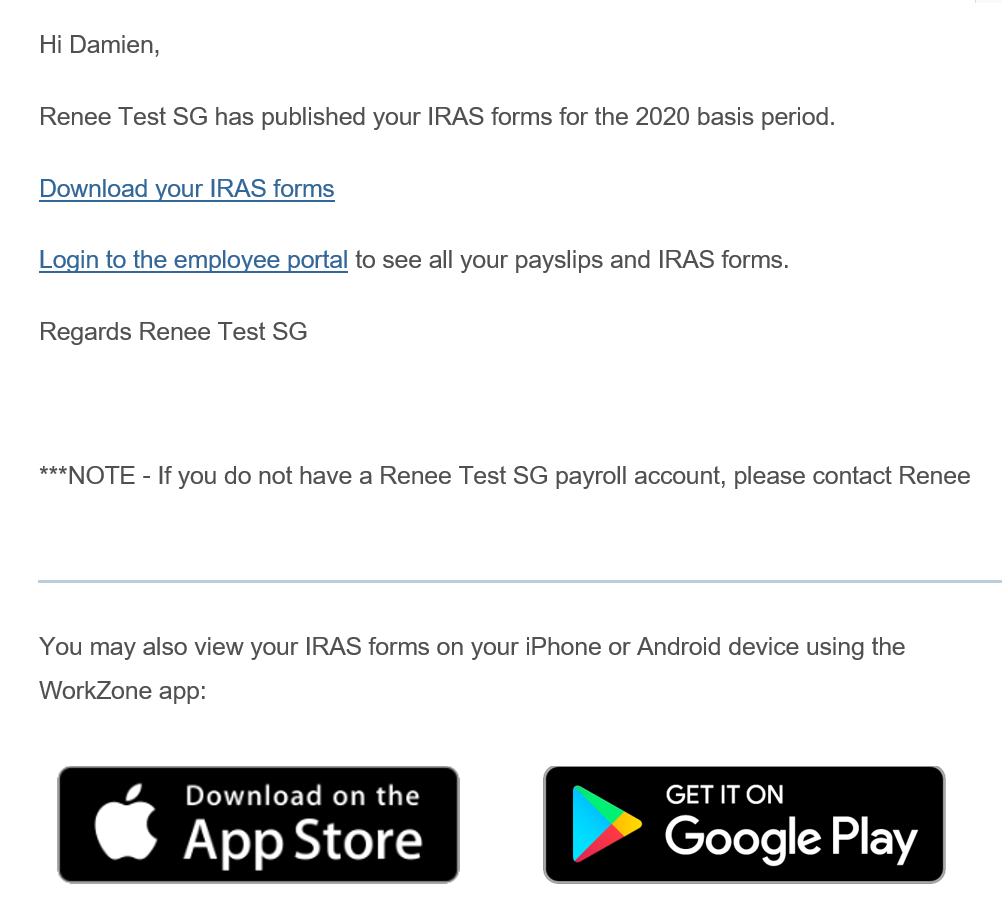Tap the Get it on Google Play badge
Screen dimensions: 1002x912
tap(744, 824)
